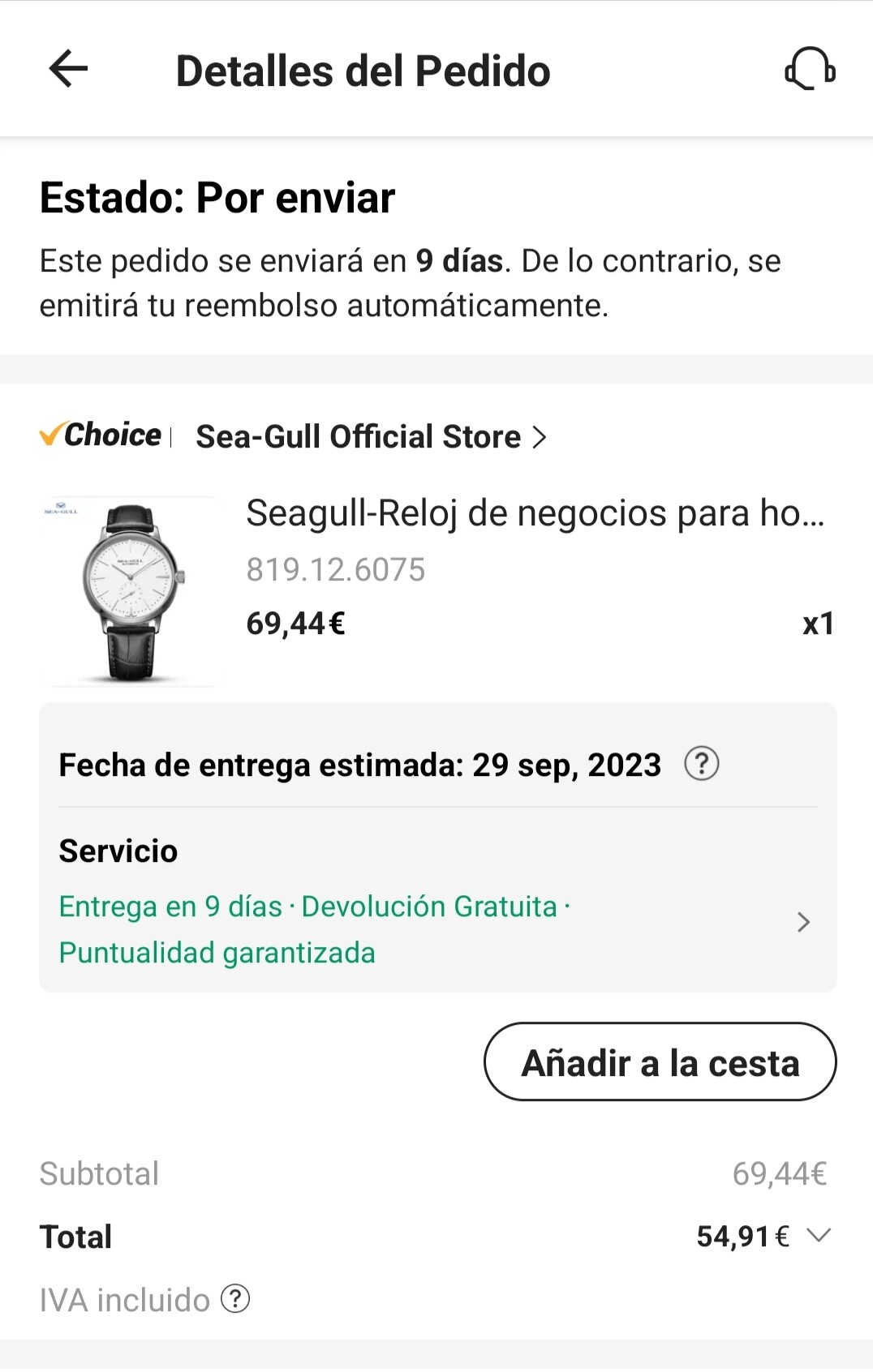Open Sea-Gull Official Store page
873x1372 pixels.
[371, 437]
